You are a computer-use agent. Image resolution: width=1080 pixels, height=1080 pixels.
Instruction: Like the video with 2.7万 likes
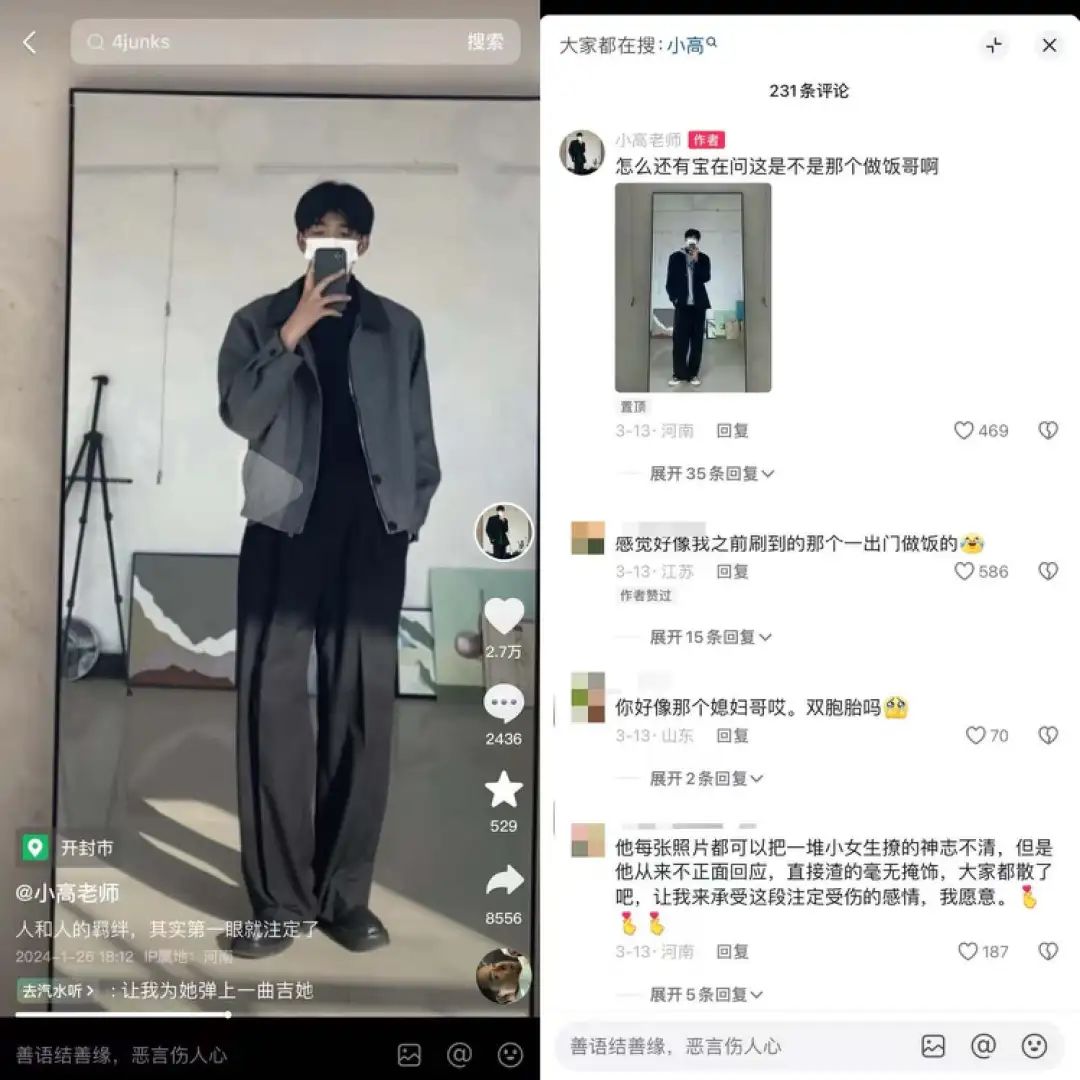[x=503, y=617]
